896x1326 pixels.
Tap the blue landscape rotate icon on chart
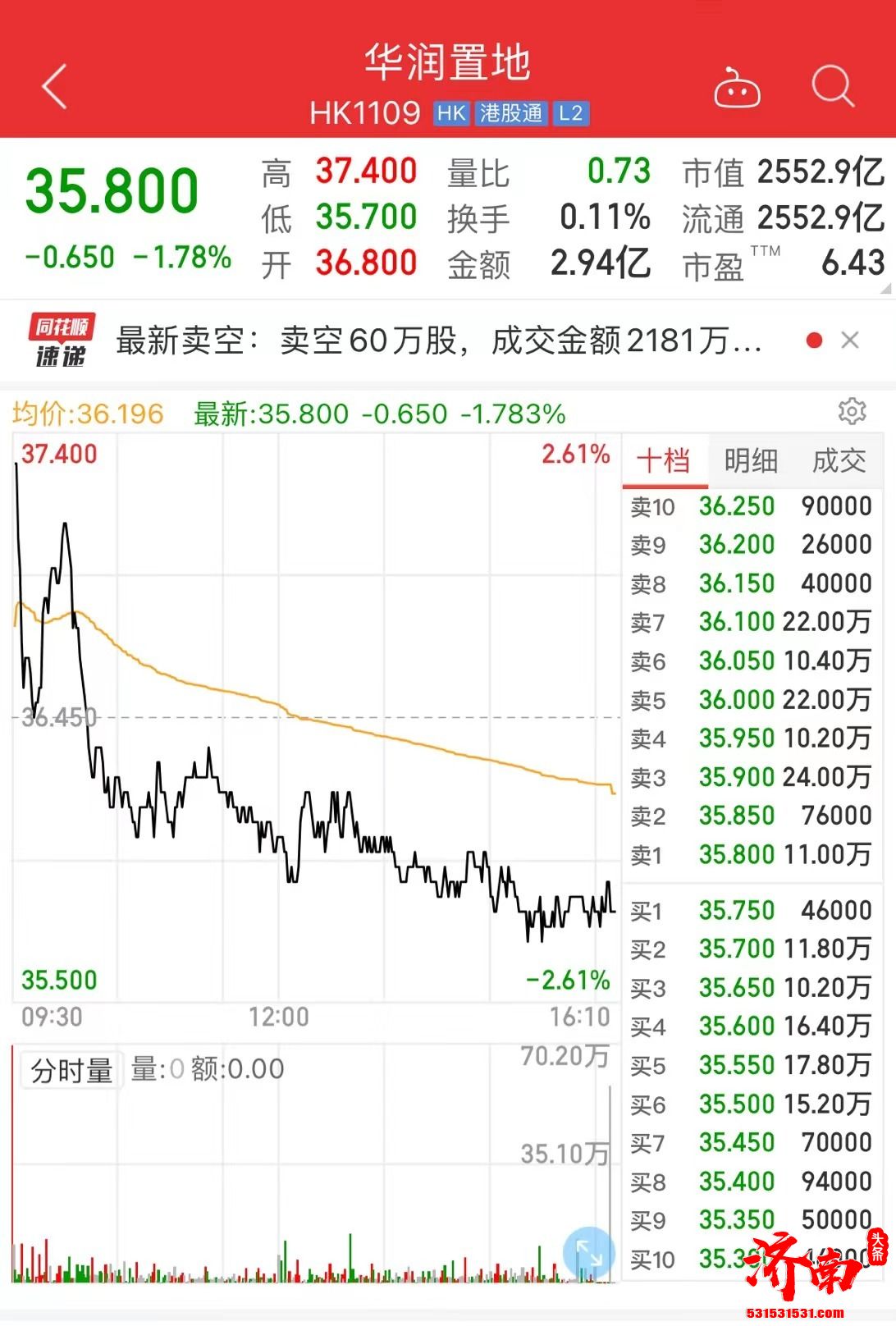(x=587, y=1254)
